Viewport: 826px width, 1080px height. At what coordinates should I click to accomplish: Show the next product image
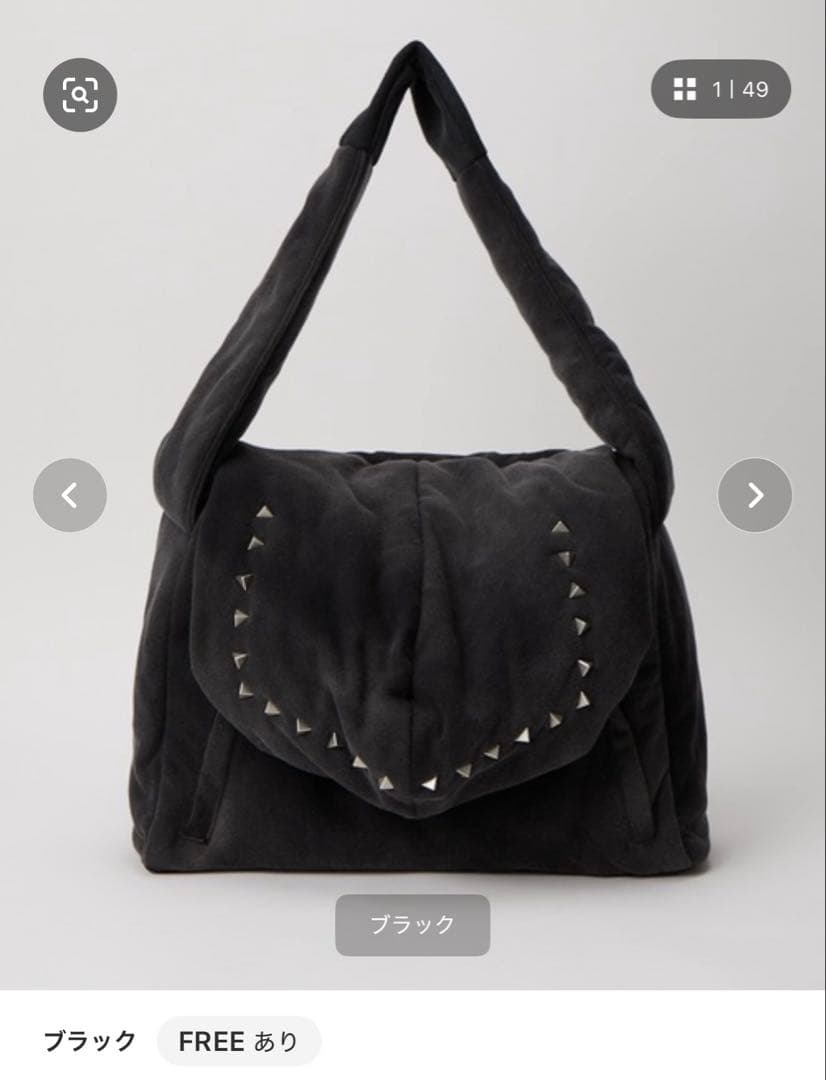point(755,495)
